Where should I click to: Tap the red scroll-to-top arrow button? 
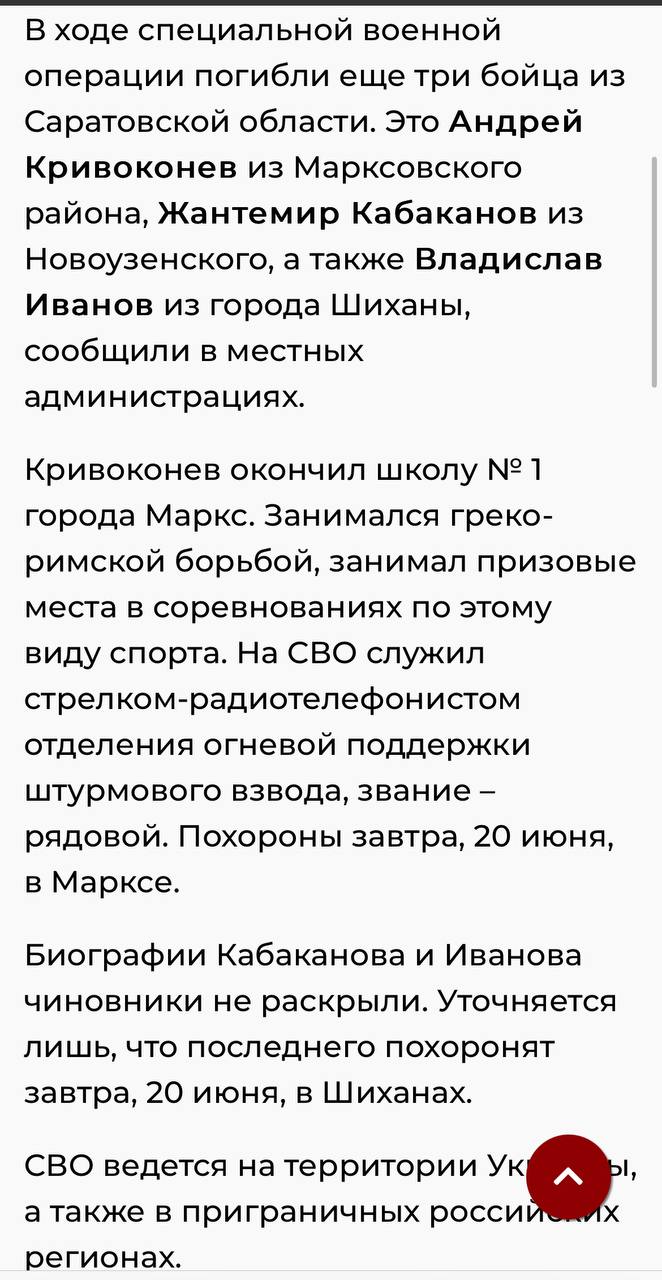tap(568, 1177)
